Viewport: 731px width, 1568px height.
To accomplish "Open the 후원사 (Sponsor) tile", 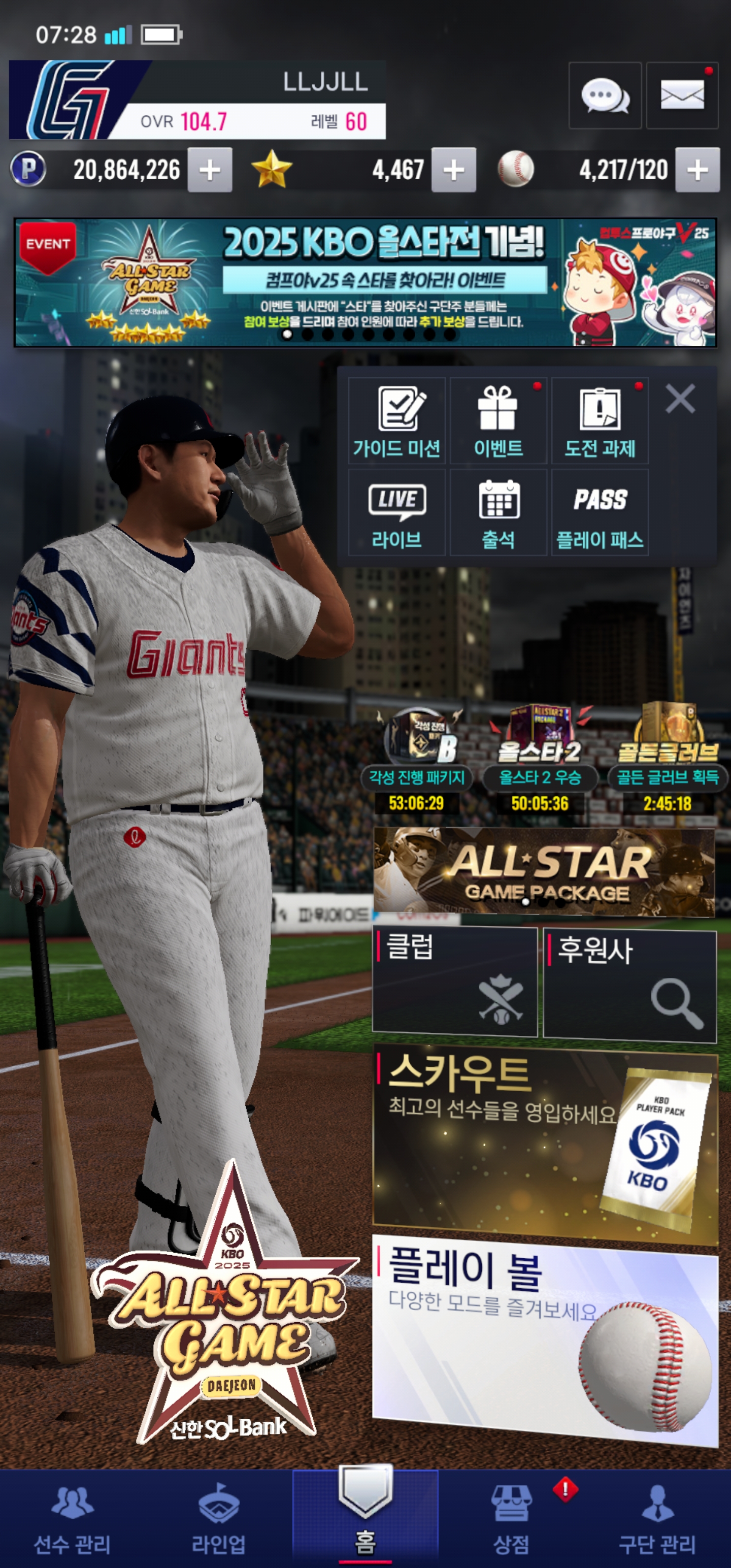I will coord(629,983).
